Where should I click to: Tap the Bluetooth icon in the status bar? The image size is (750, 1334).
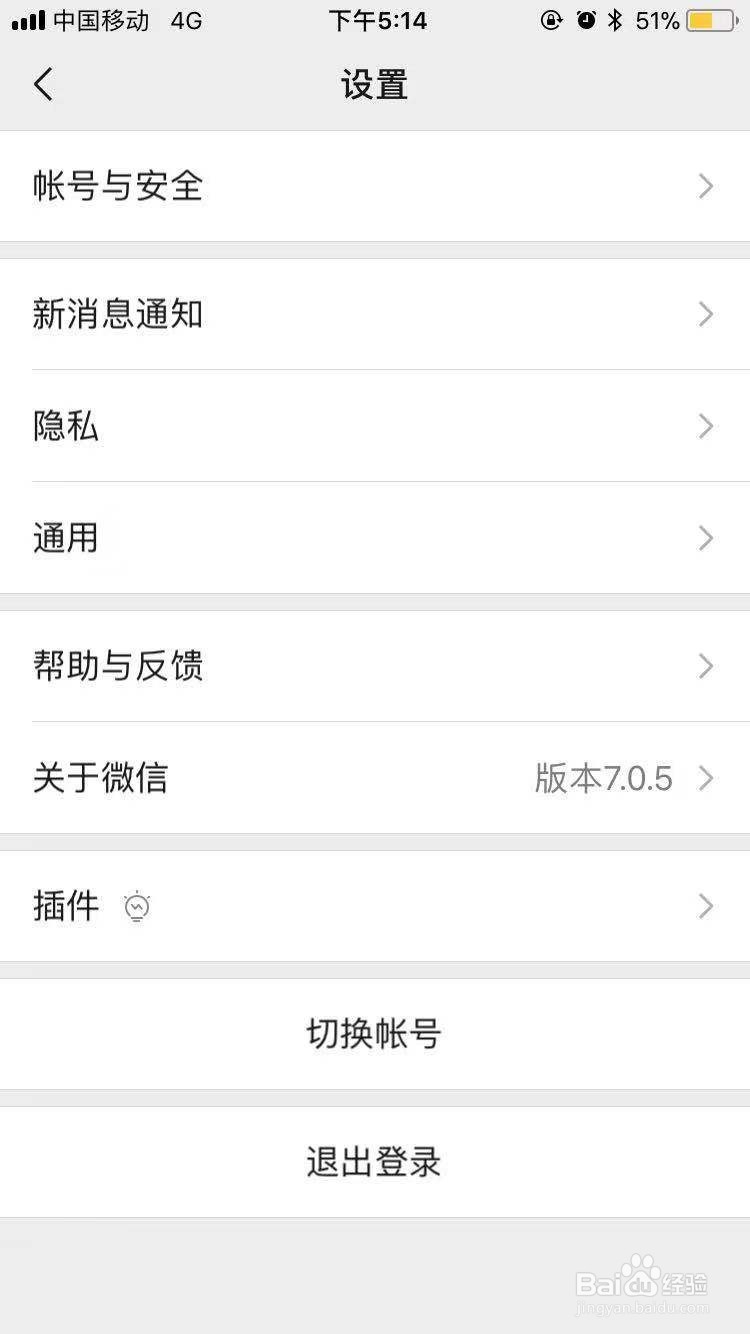click(x=616, y=19)
